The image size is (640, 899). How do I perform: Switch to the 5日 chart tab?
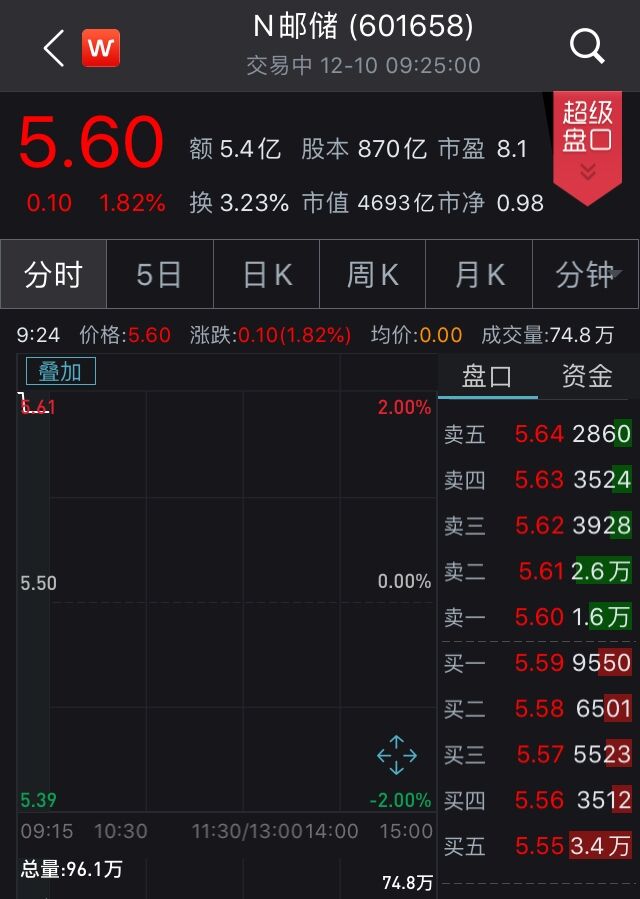(x=159, y=274)
